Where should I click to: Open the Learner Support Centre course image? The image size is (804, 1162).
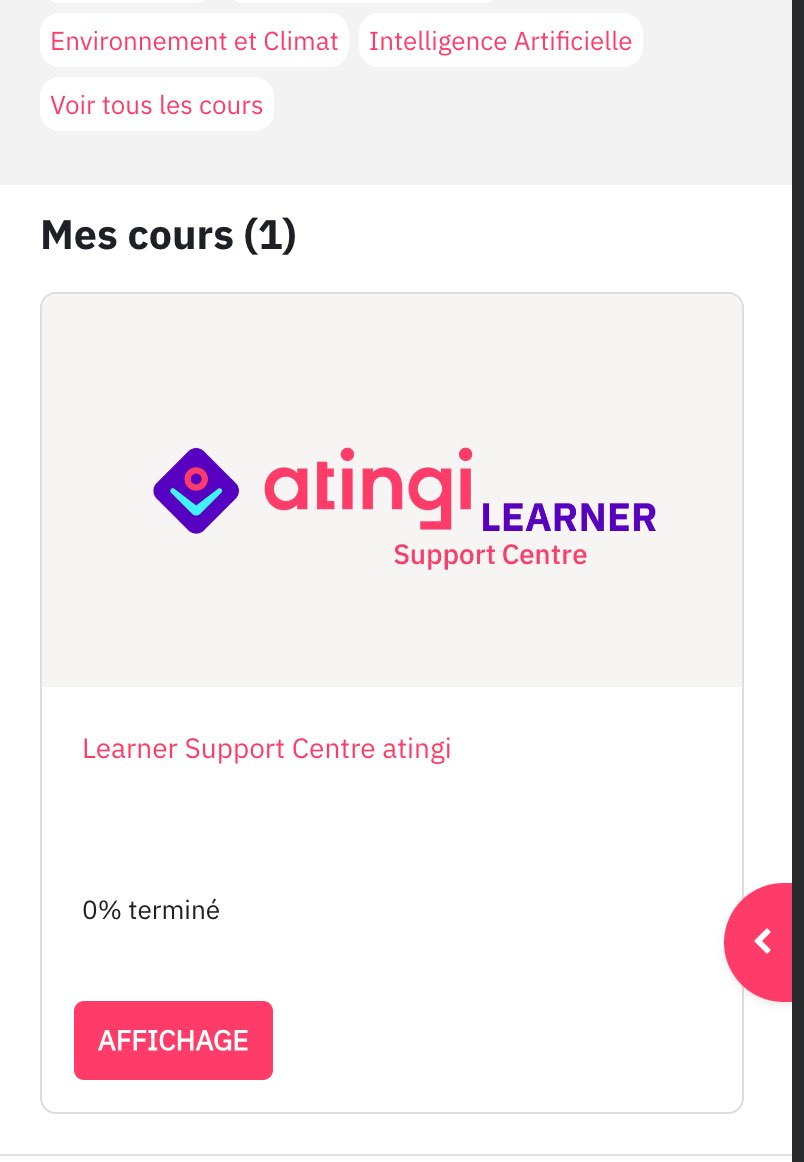(x=391, y=490)
